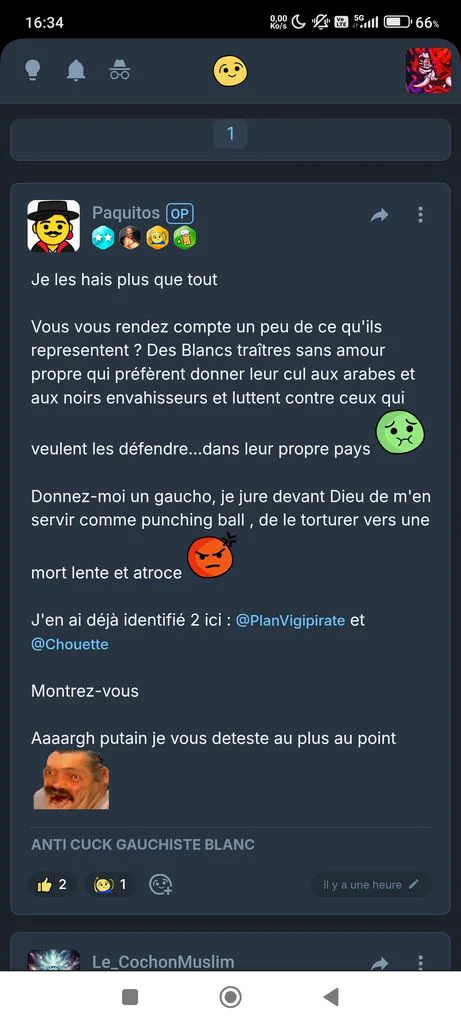Open Le_CochonMuslim's profile name
Viewport: 461px width, 1024px height.
[163, 961]
